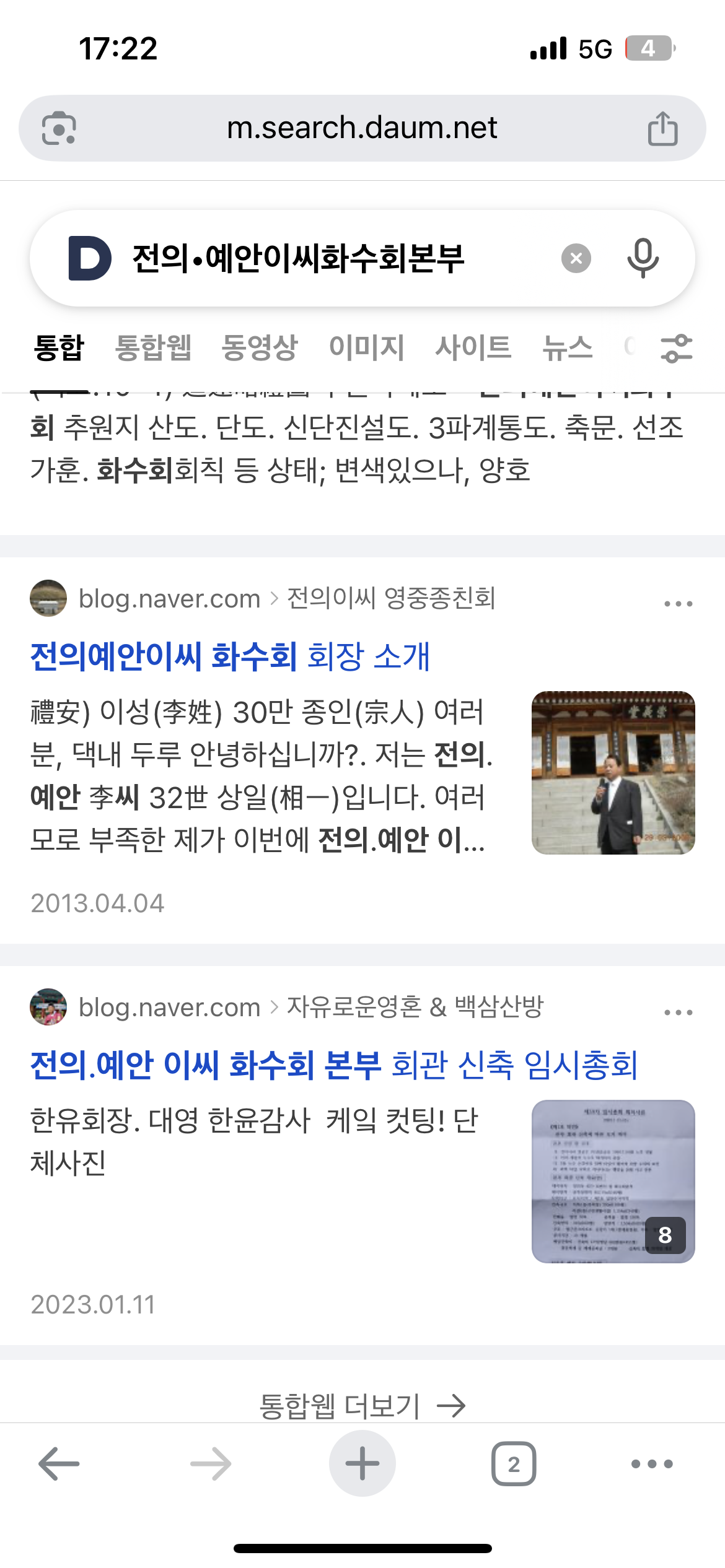Share the page from the address bar

662,128
